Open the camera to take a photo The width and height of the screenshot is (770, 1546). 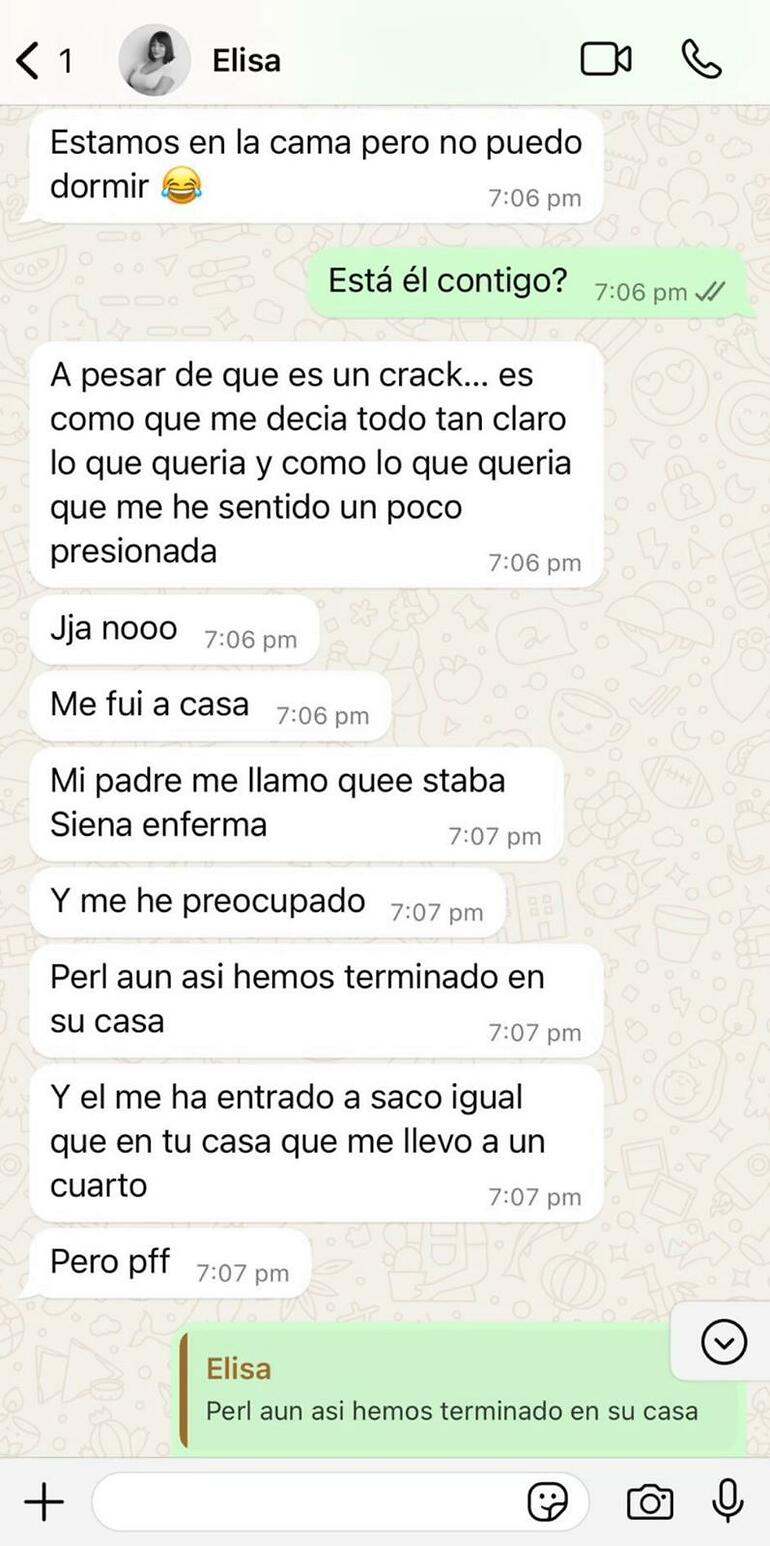[x=649, y=1502]
